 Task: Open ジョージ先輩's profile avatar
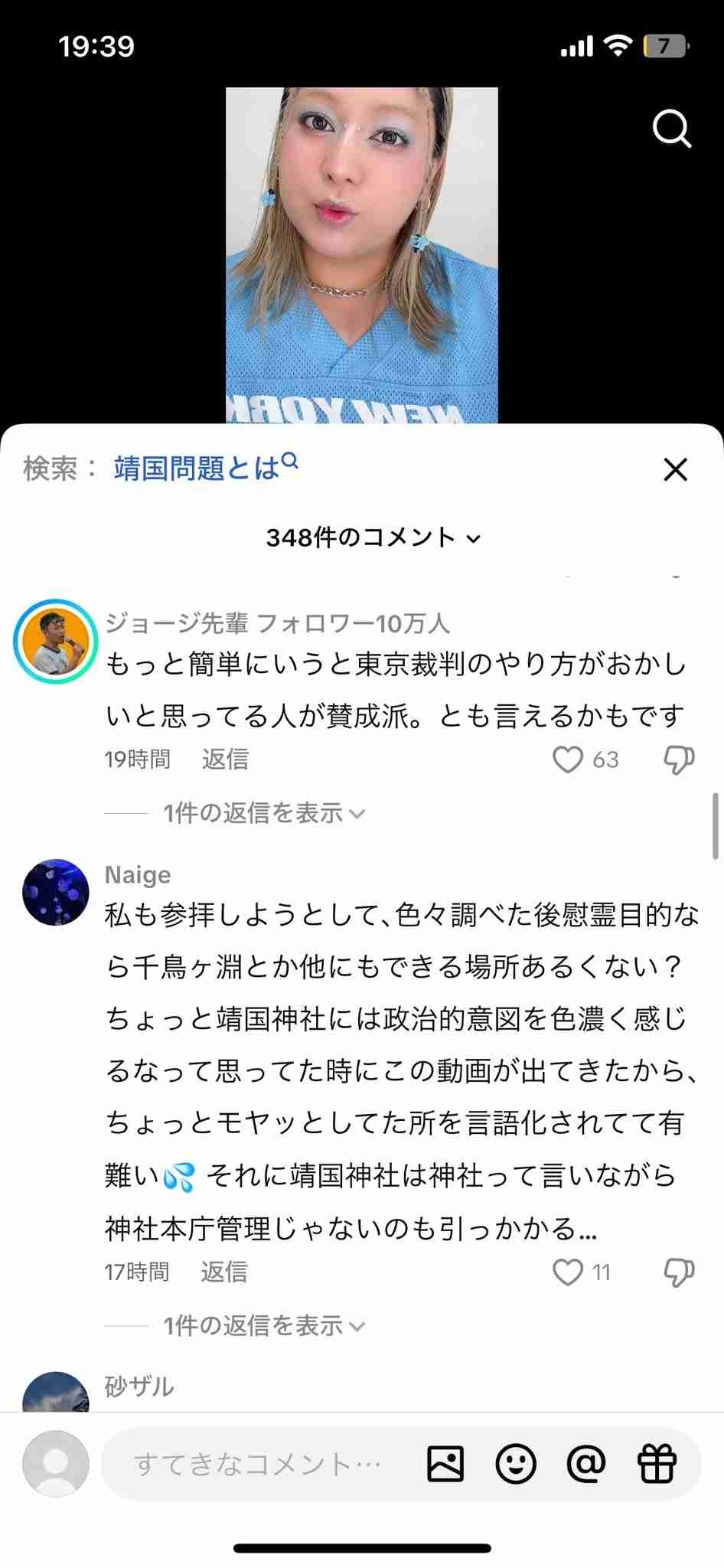pos(56,642)
